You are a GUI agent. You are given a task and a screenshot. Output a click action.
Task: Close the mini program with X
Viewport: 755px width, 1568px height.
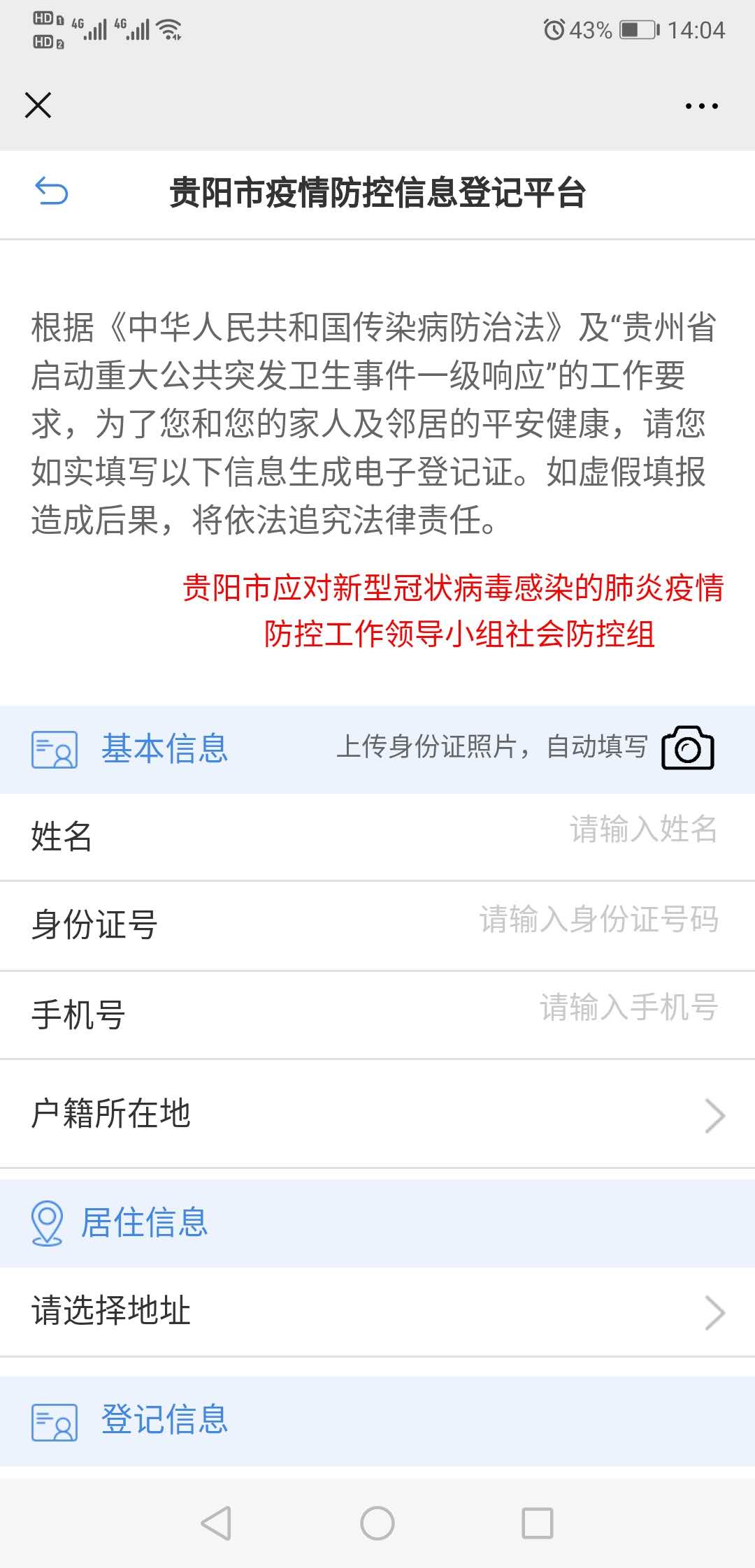[x=38, y=106]
